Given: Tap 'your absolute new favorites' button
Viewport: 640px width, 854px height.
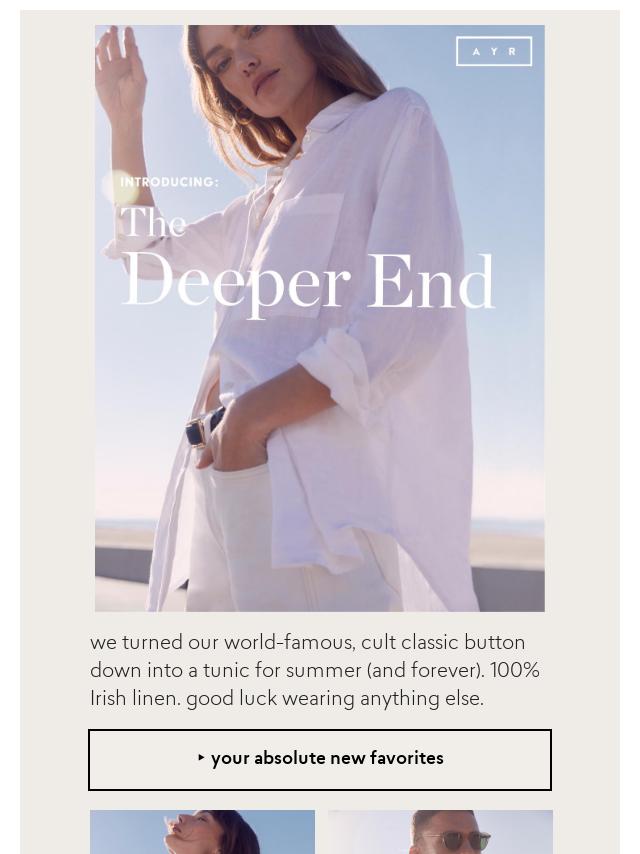Looking at the screenshot, I should [320, 759].
